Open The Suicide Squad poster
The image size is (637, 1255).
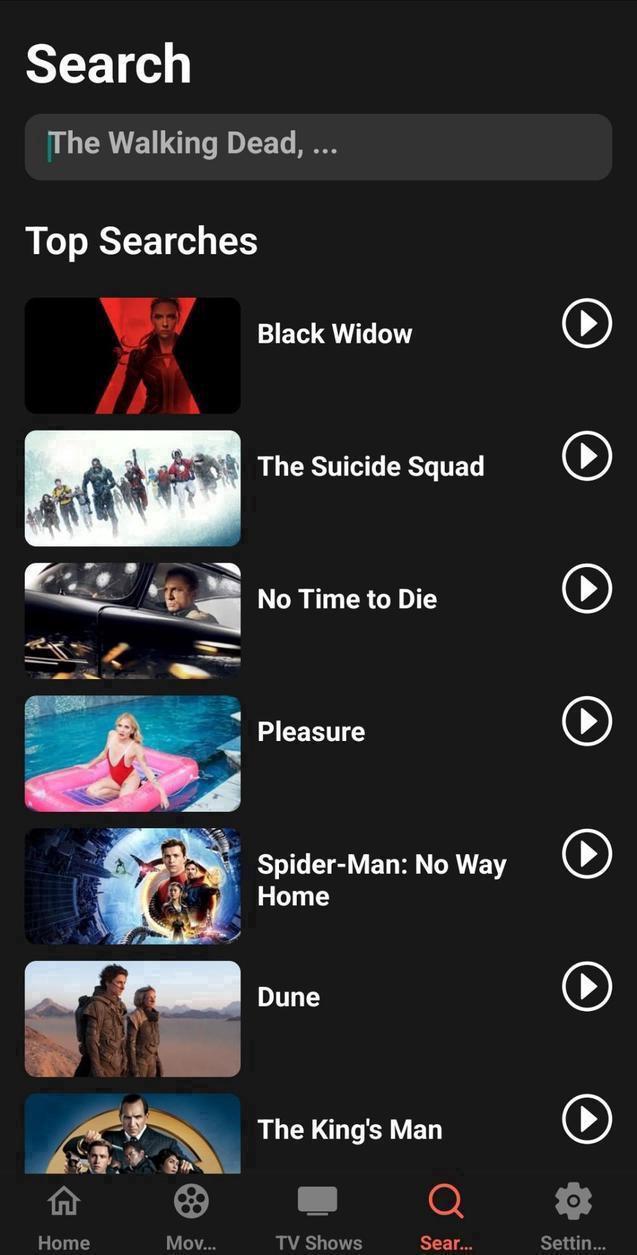pos(132,488)
